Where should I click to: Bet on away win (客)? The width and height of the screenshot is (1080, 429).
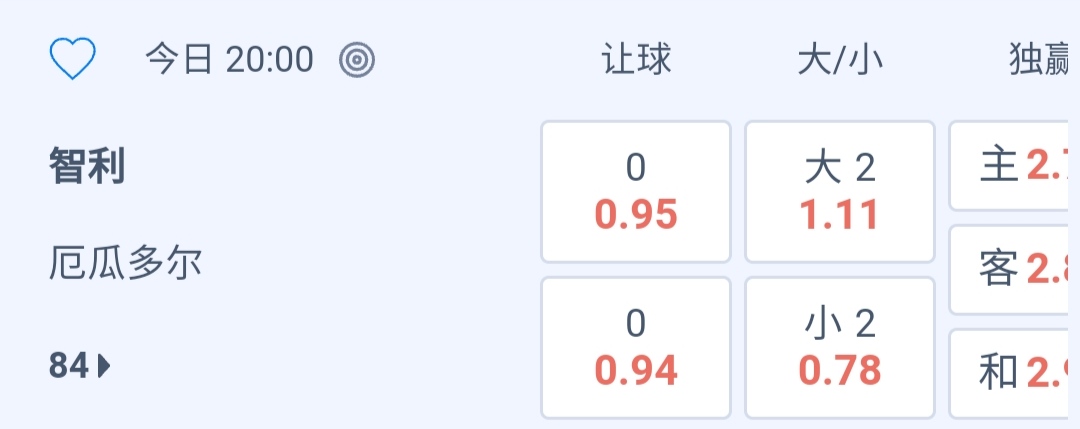1012,269
